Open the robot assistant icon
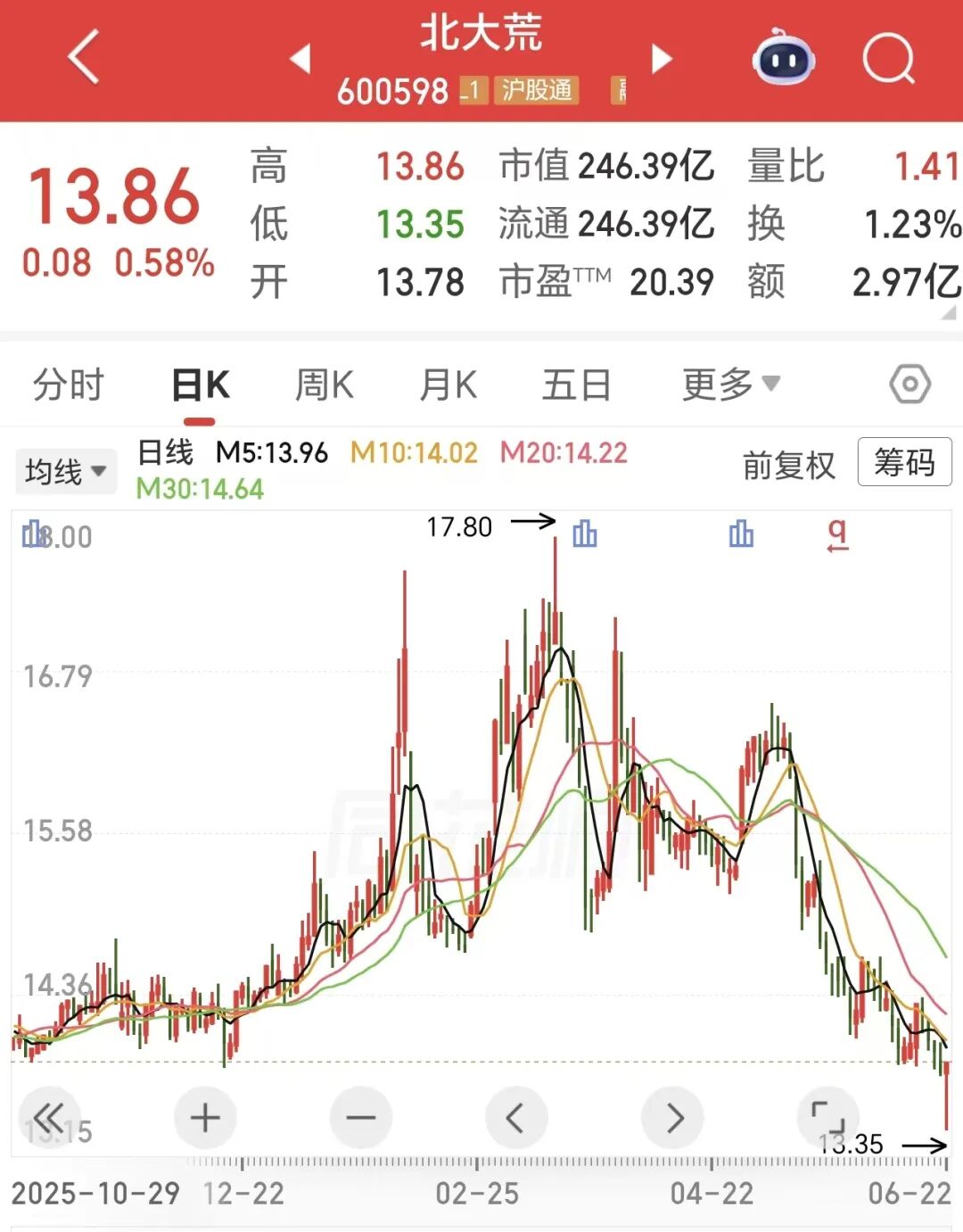The height and width of the screenshot is (1232, 963). coord(783,57)
